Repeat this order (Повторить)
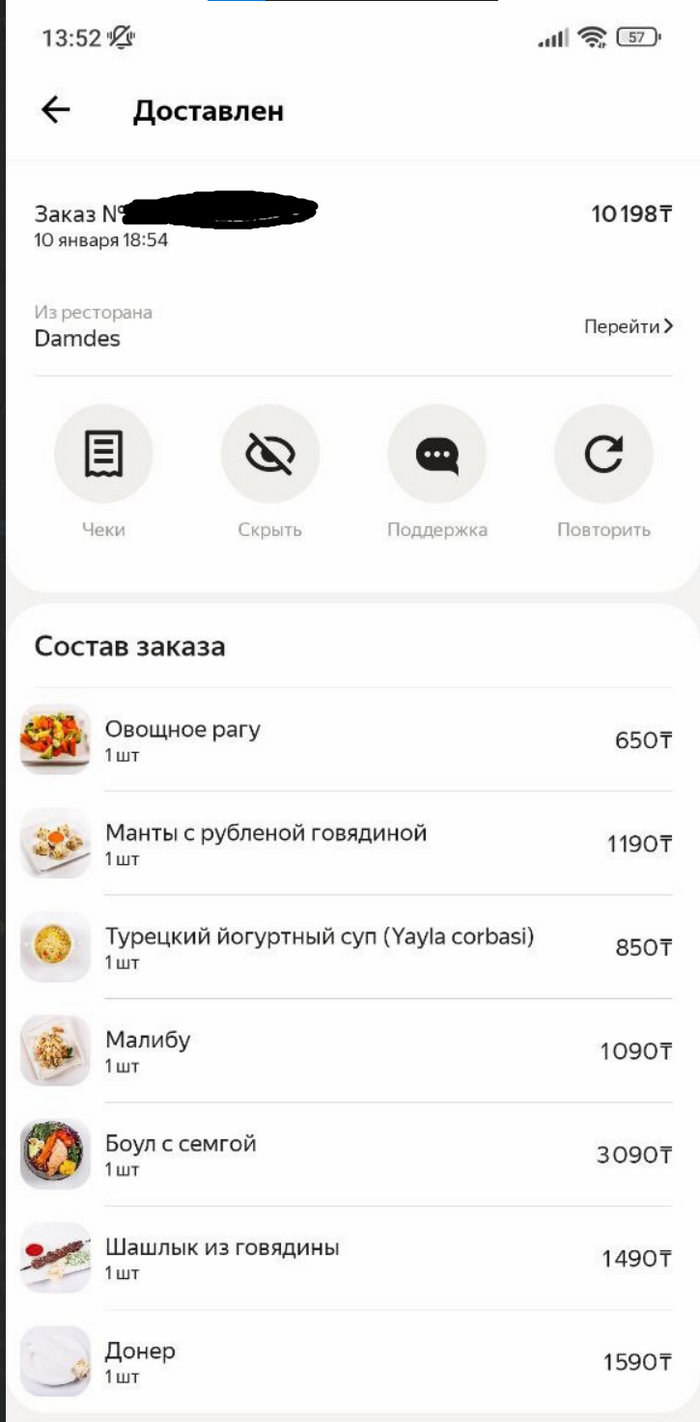Image resolution: width=700 pixels, height=1422 pixels. (603, 454)
